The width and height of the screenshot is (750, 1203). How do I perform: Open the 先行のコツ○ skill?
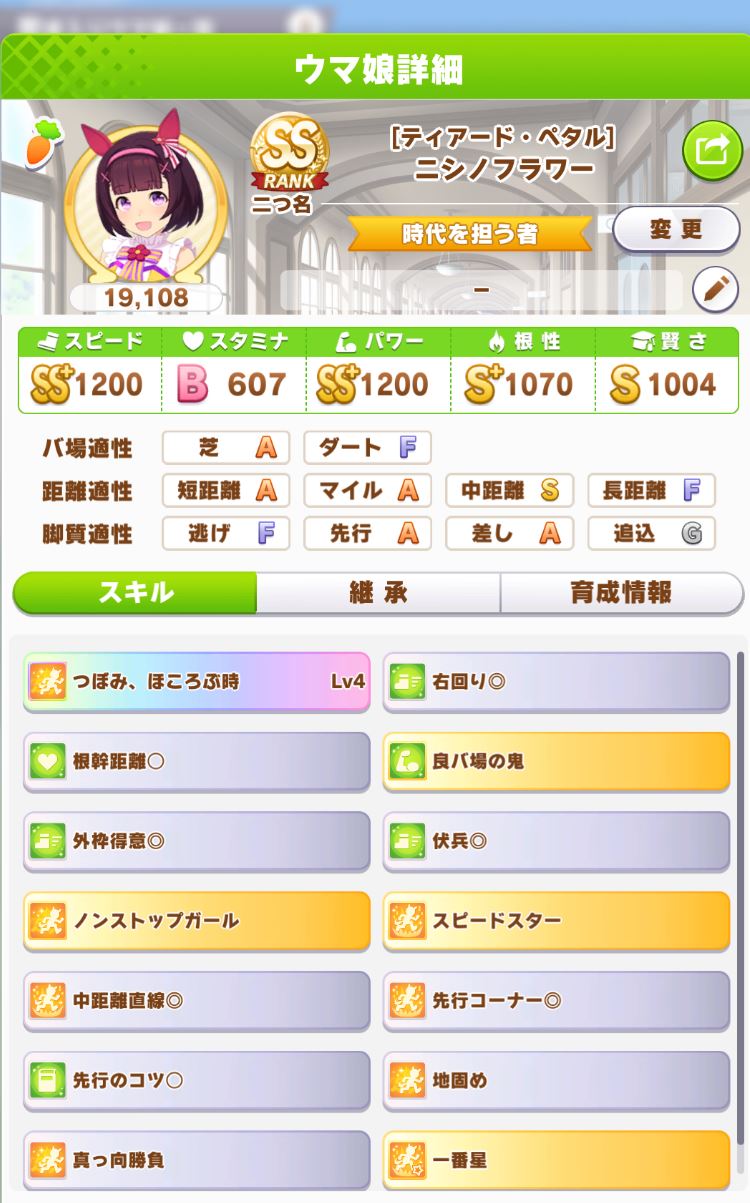click(x=197, y=1081)
